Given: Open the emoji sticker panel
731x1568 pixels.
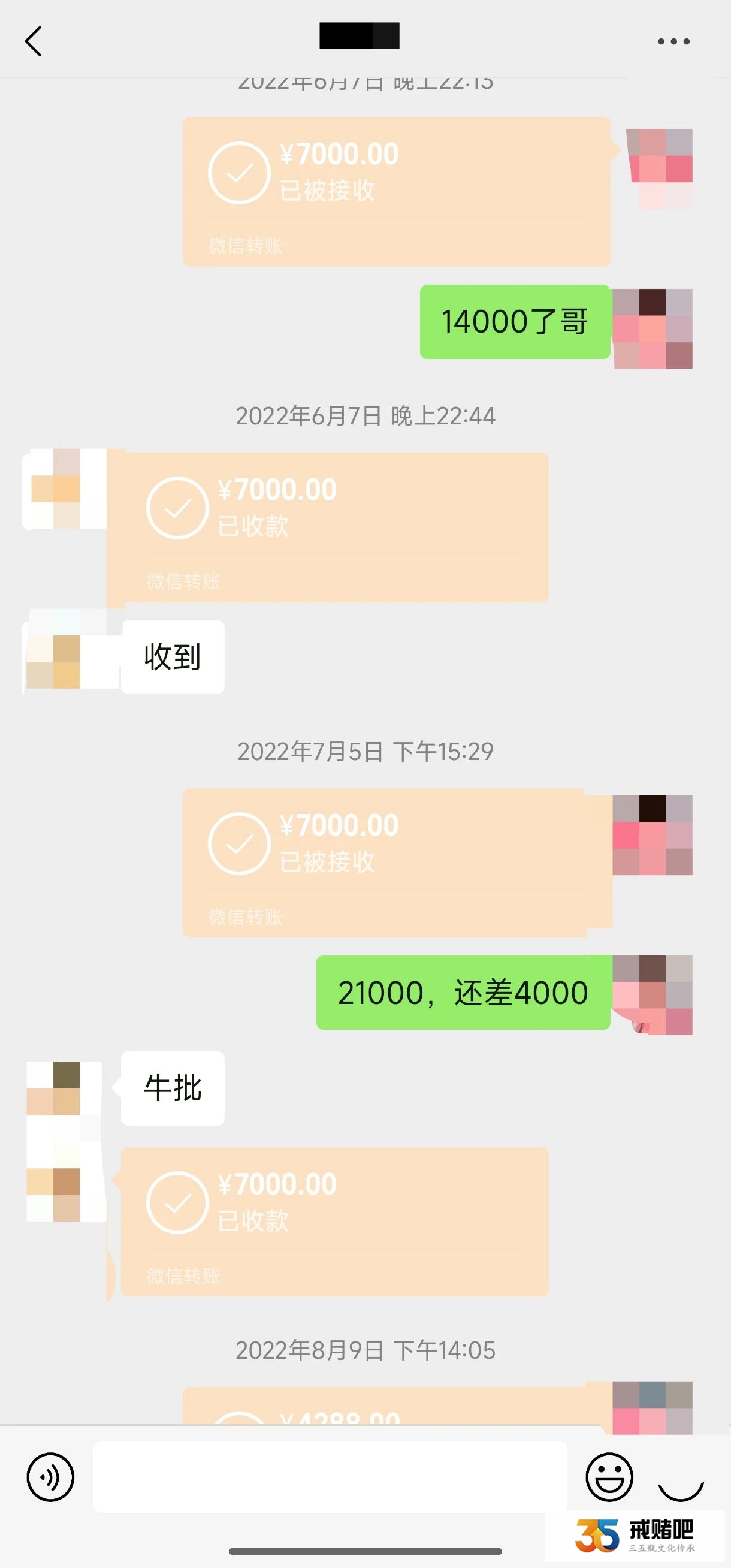Looking at the screenshot, I should (609, 1476).
